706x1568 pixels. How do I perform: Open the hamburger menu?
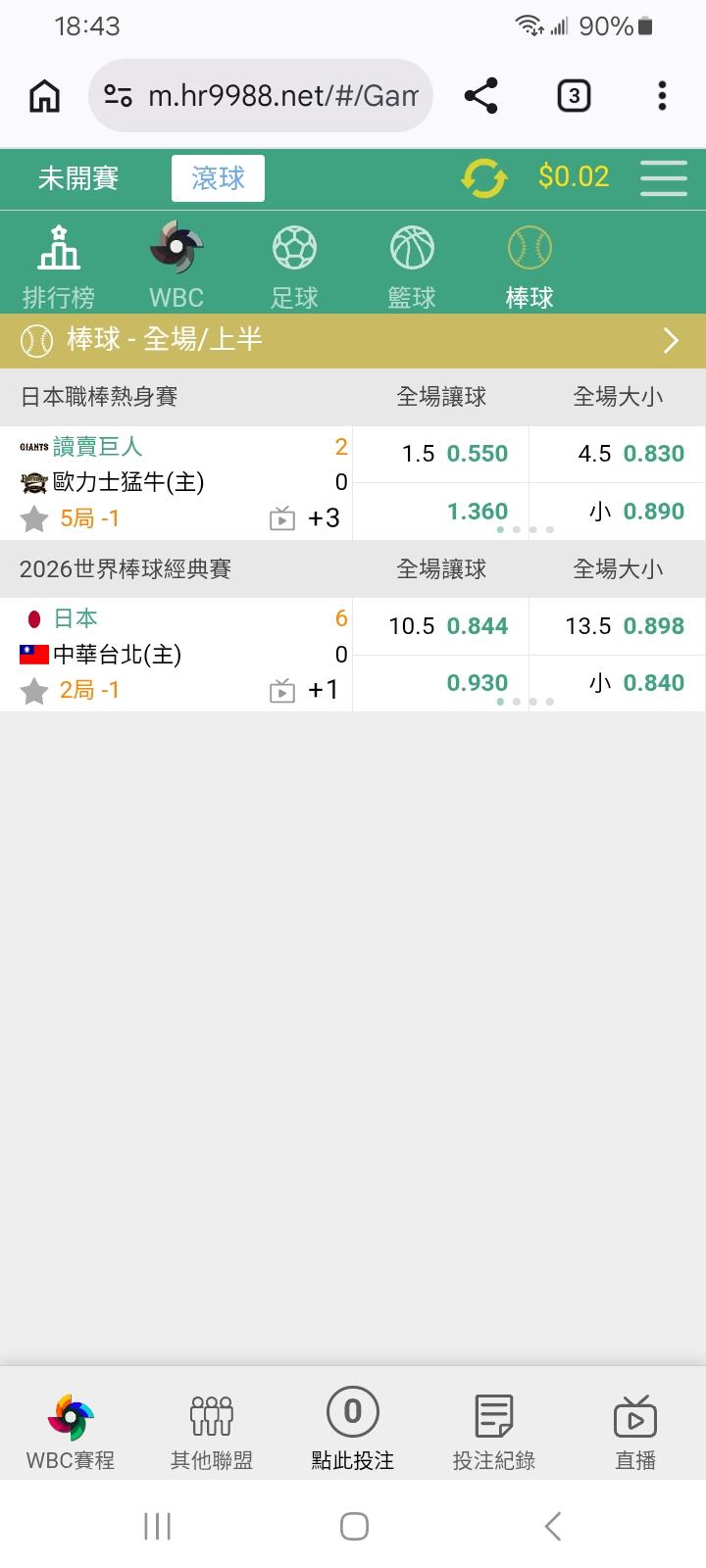(664, 178)
